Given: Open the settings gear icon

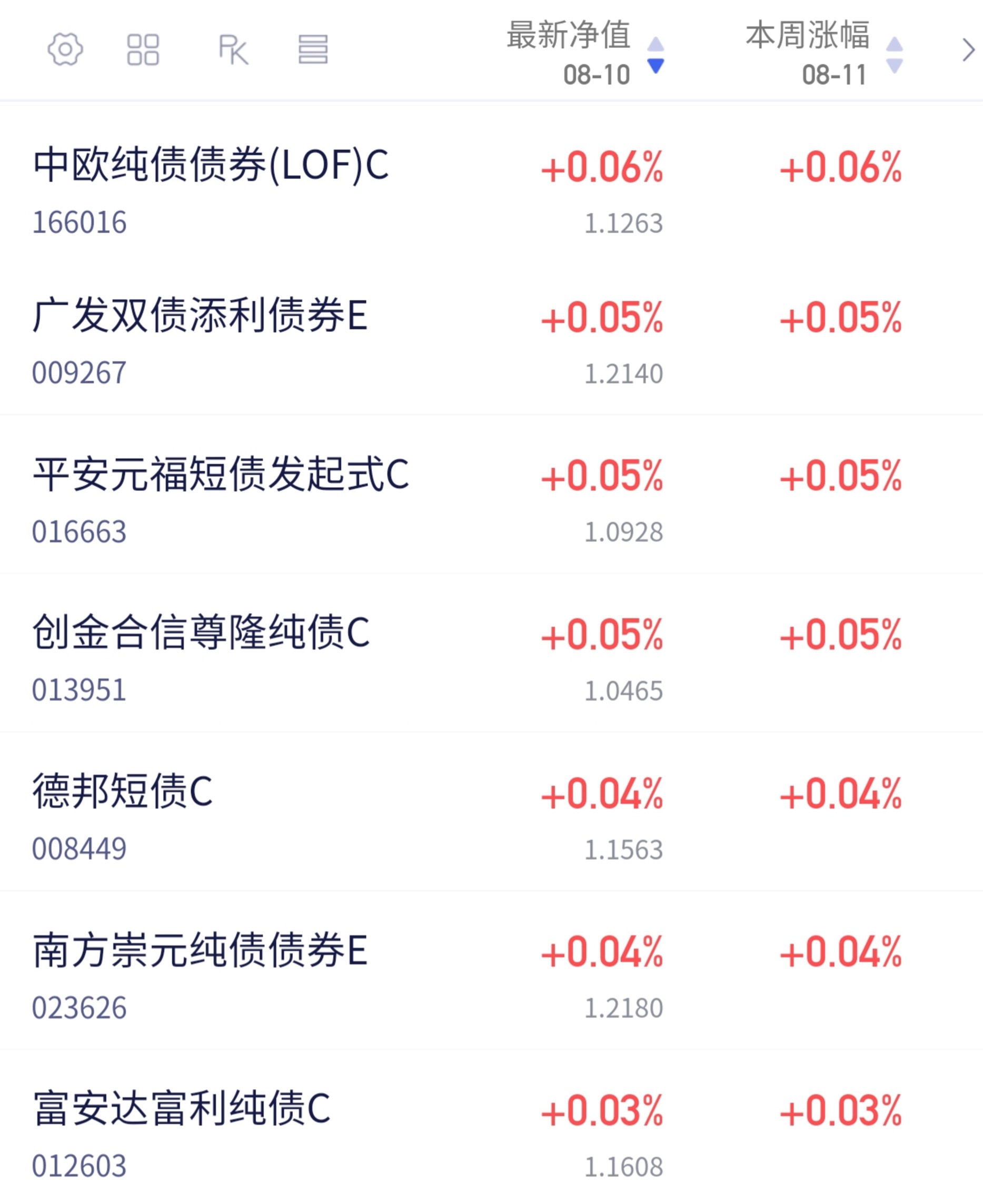Looking at the screenshot, I should coord(65,50).
